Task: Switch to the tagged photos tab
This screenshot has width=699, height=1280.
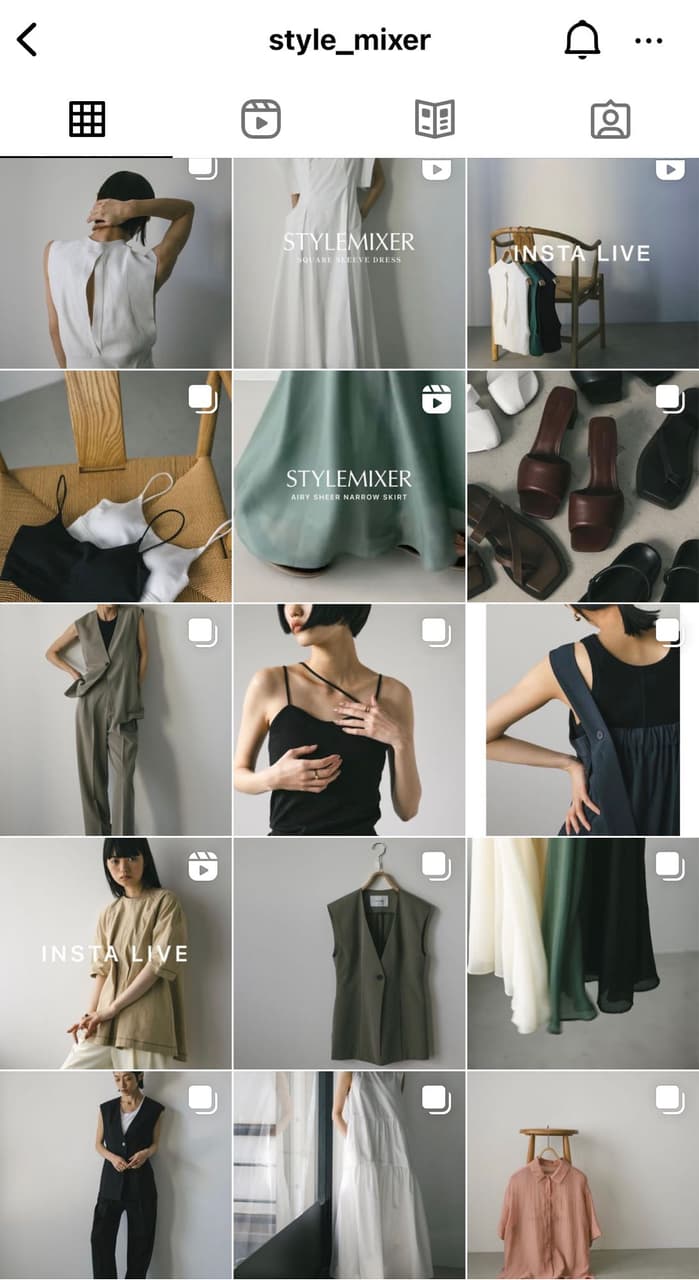Action: 609,120
